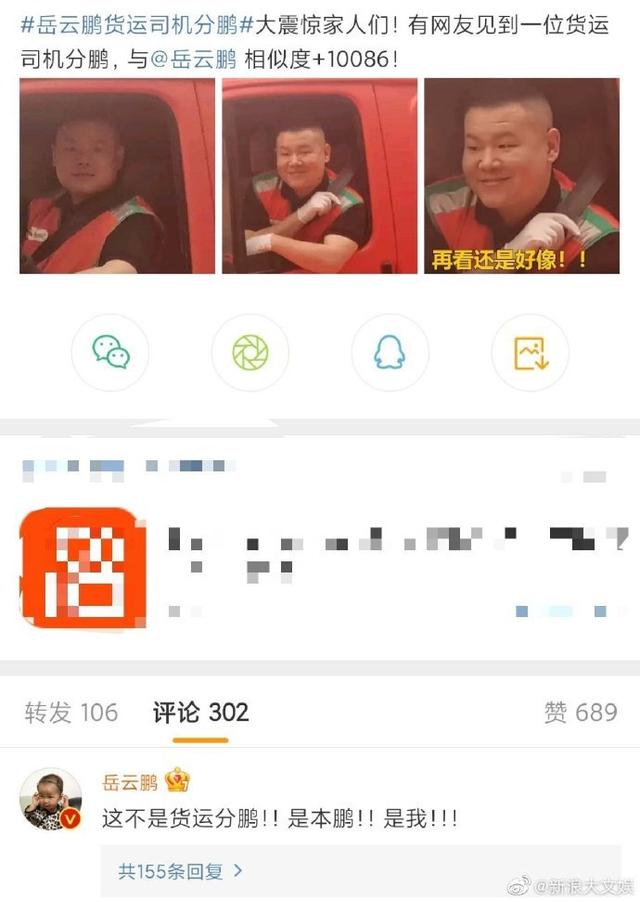Save the post as an image

coord(530,352)
